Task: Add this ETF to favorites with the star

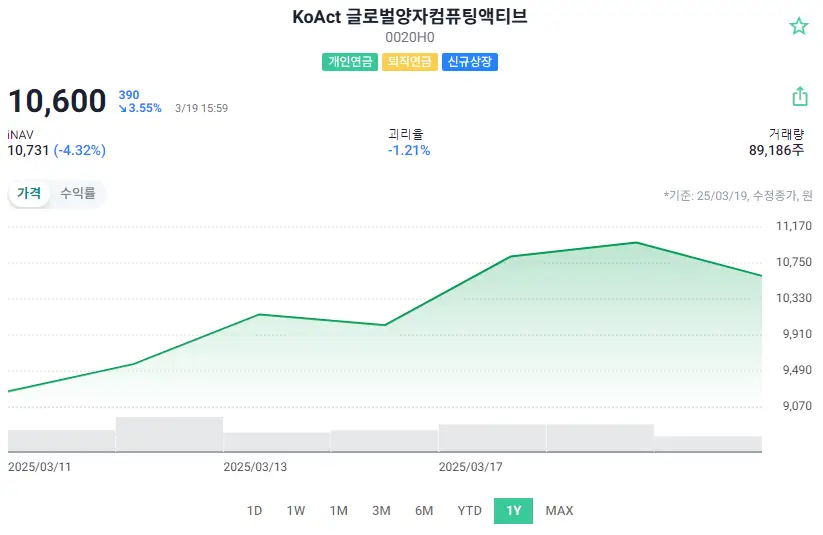Action: pyautogui.click(x=798, y=26)
